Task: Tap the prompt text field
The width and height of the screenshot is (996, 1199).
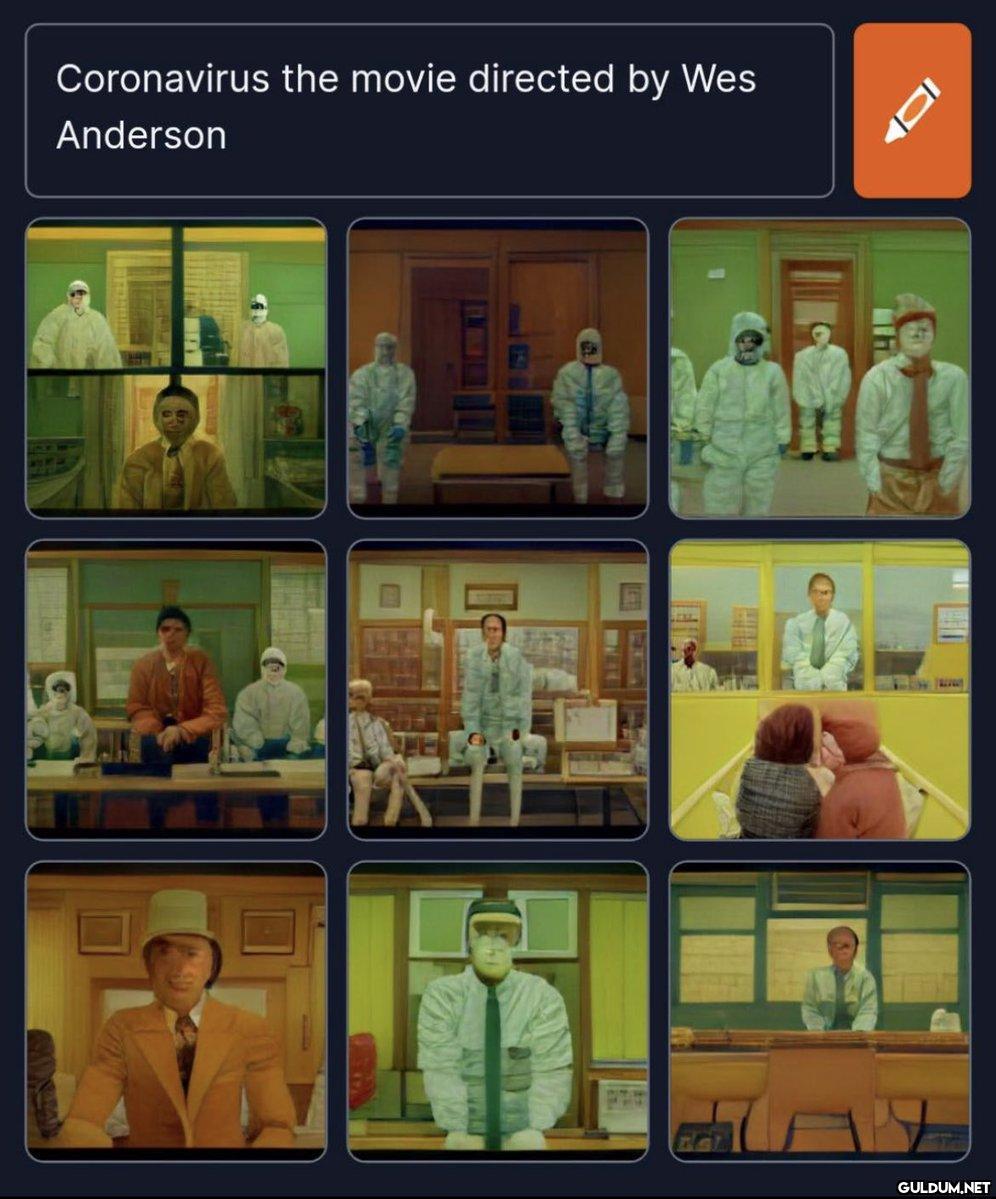Action: pyautogui.click(x=429, y=110)
